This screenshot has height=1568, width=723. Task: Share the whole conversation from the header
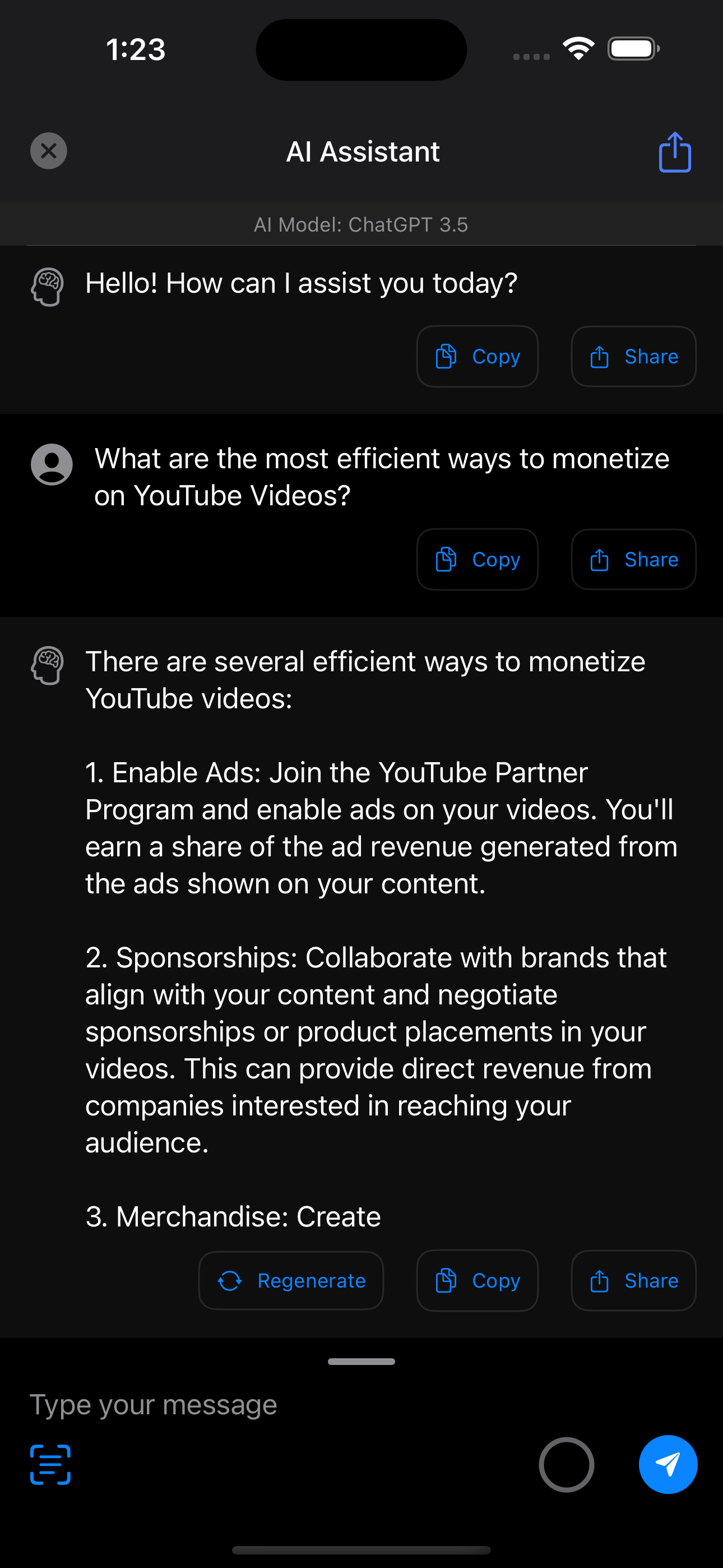pos(675,152)
